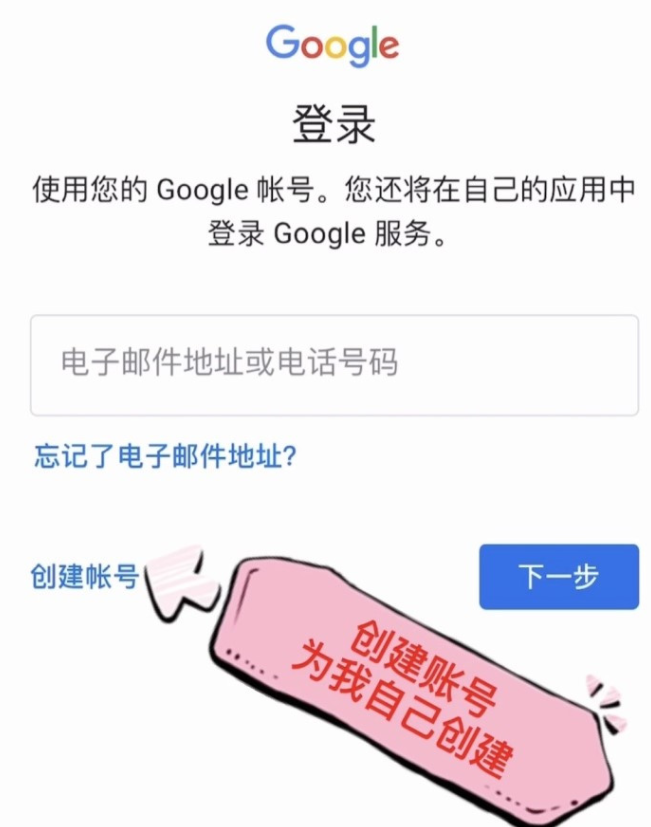Viewport: 651px width, 827px height.
Task: Tap the 下一步 button
Action: (558, 577)
